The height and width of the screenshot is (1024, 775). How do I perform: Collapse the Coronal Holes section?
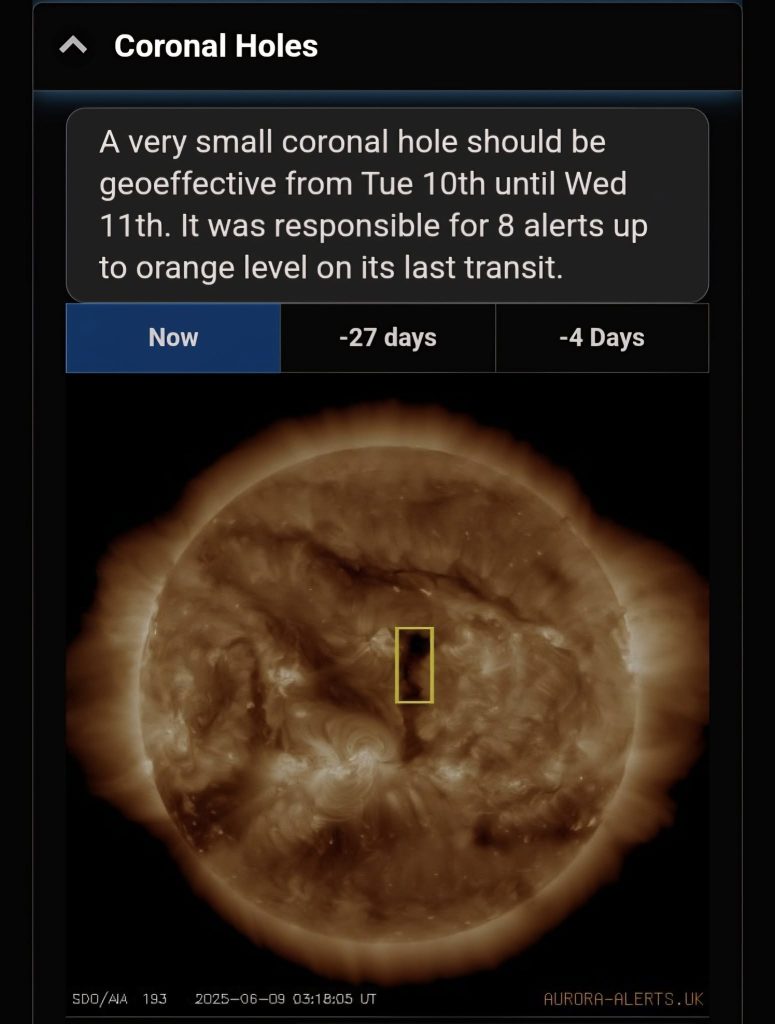[73, 46]
